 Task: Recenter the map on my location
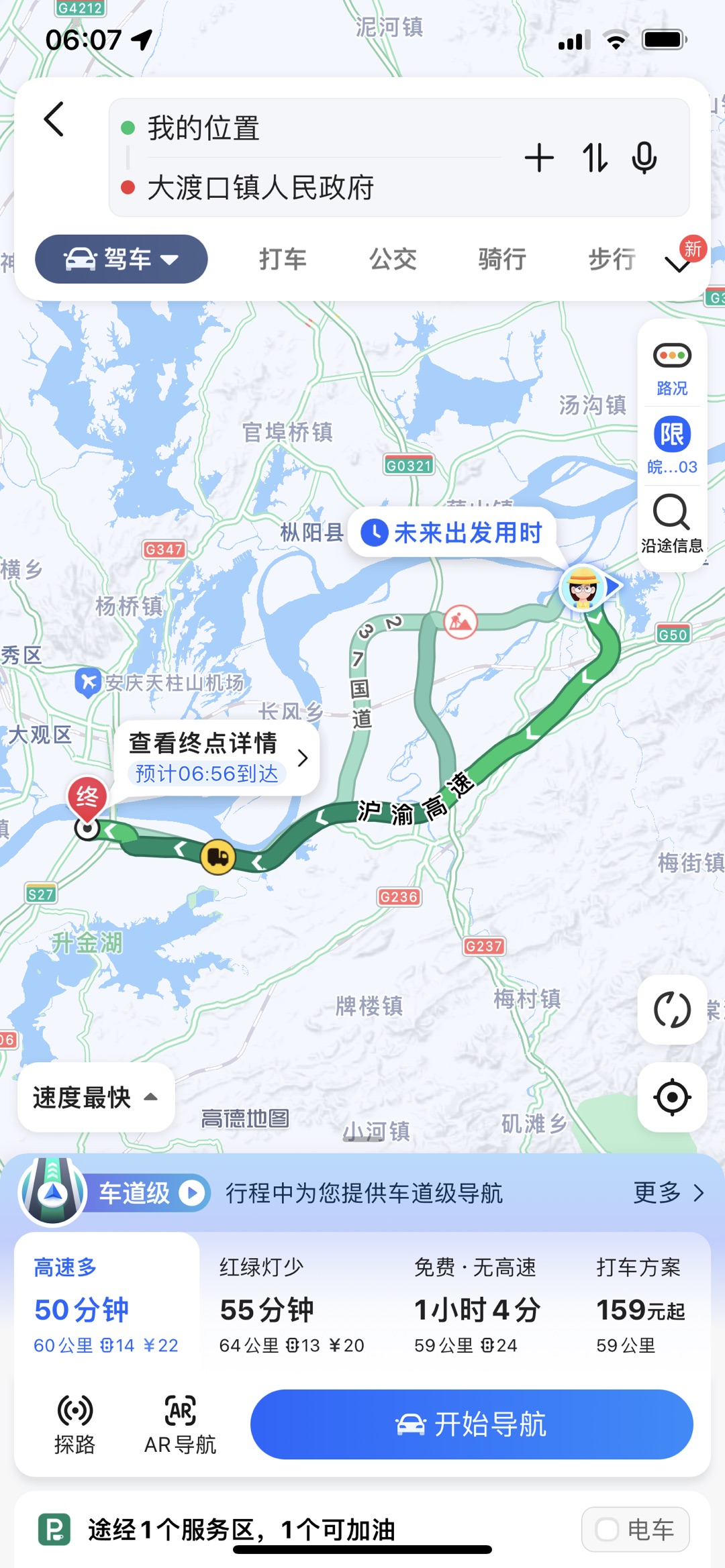point(671,1098)
